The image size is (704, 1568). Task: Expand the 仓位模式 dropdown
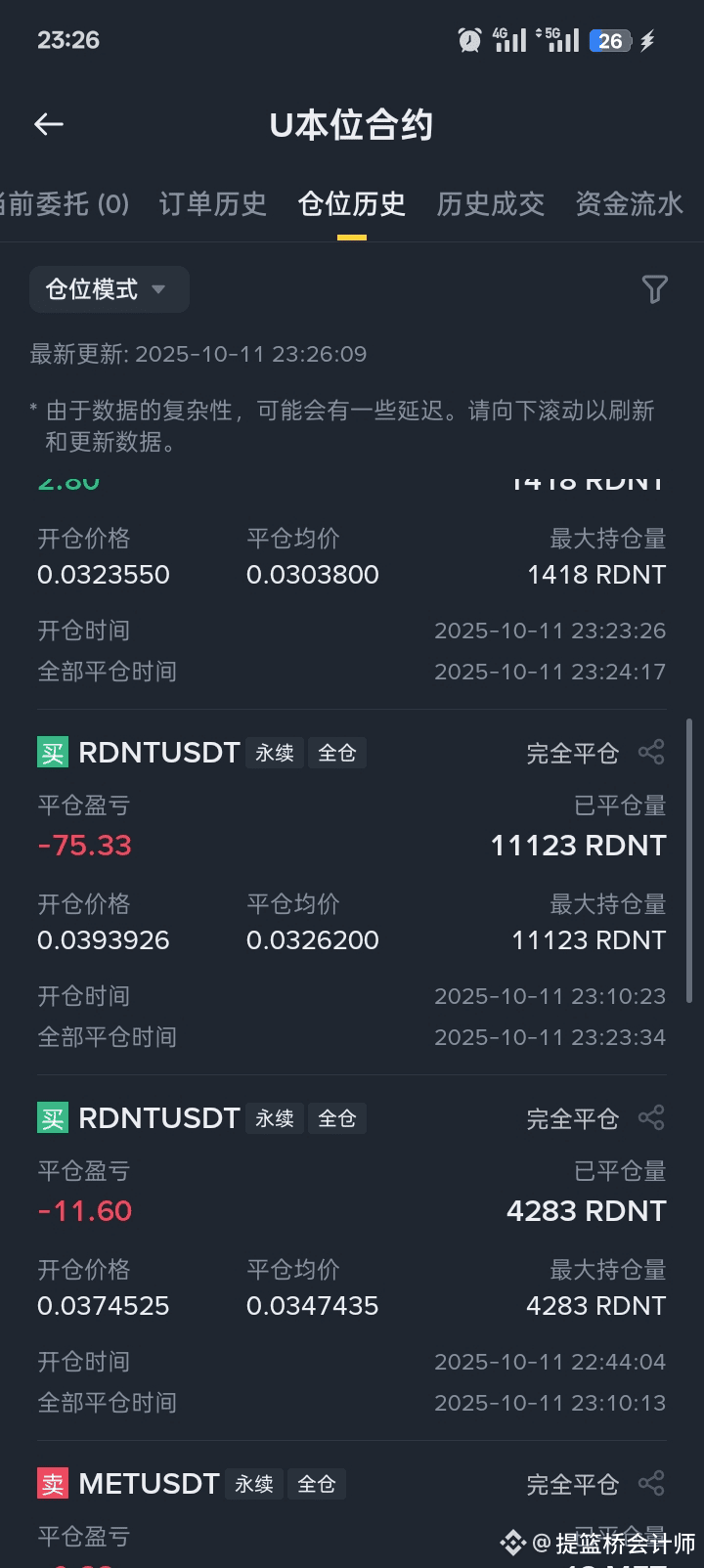tap(109, 289)
